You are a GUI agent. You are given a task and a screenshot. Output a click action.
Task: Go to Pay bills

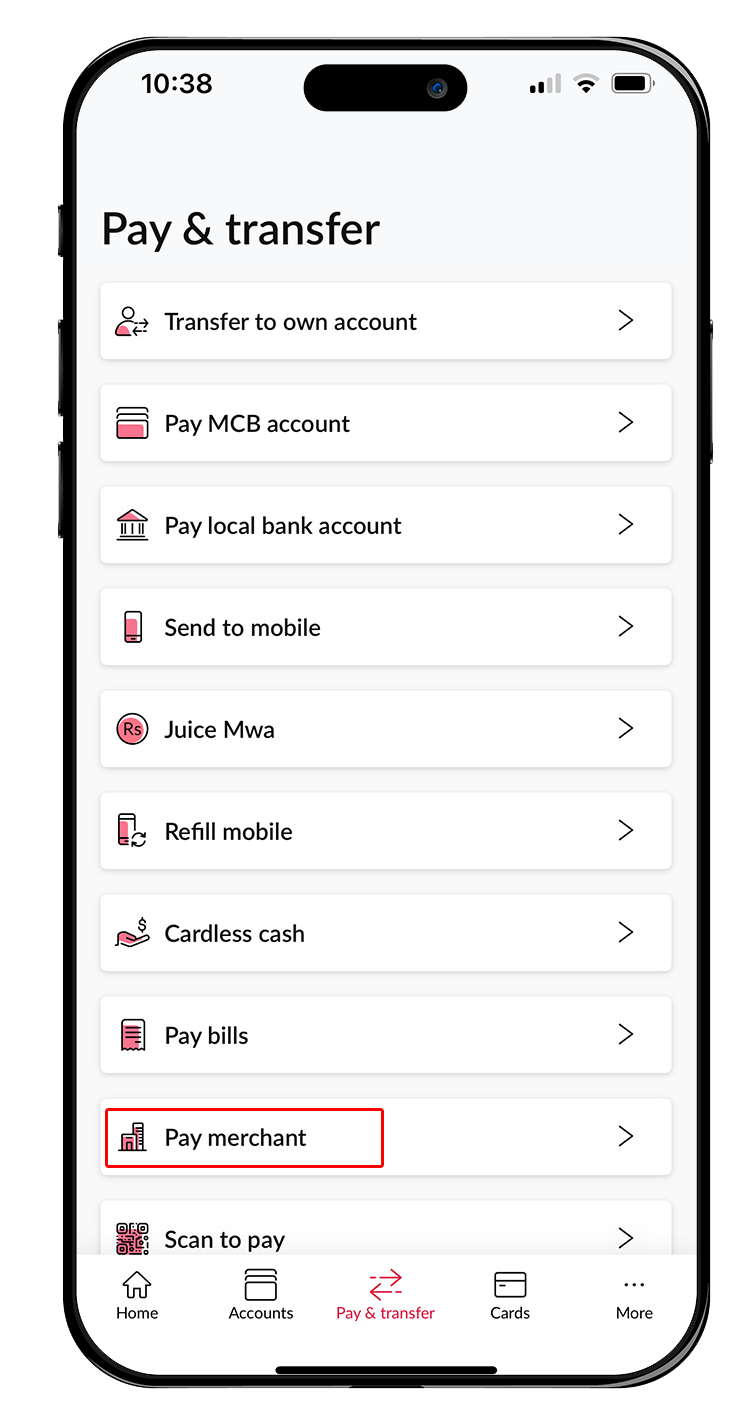[x=385, y=1035]
